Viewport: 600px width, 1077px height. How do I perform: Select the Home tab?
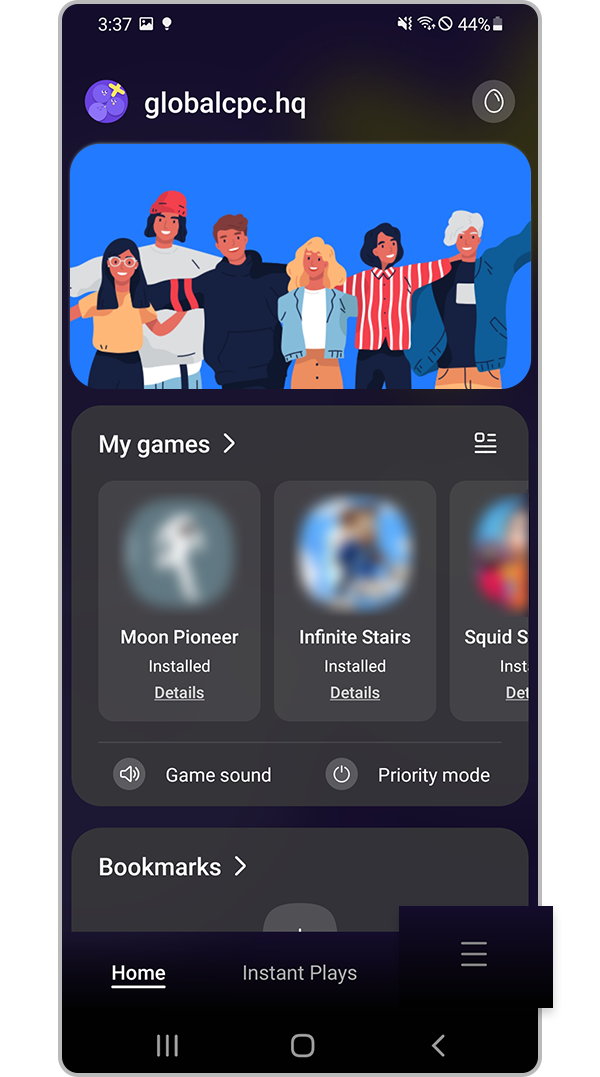point(138,973)
